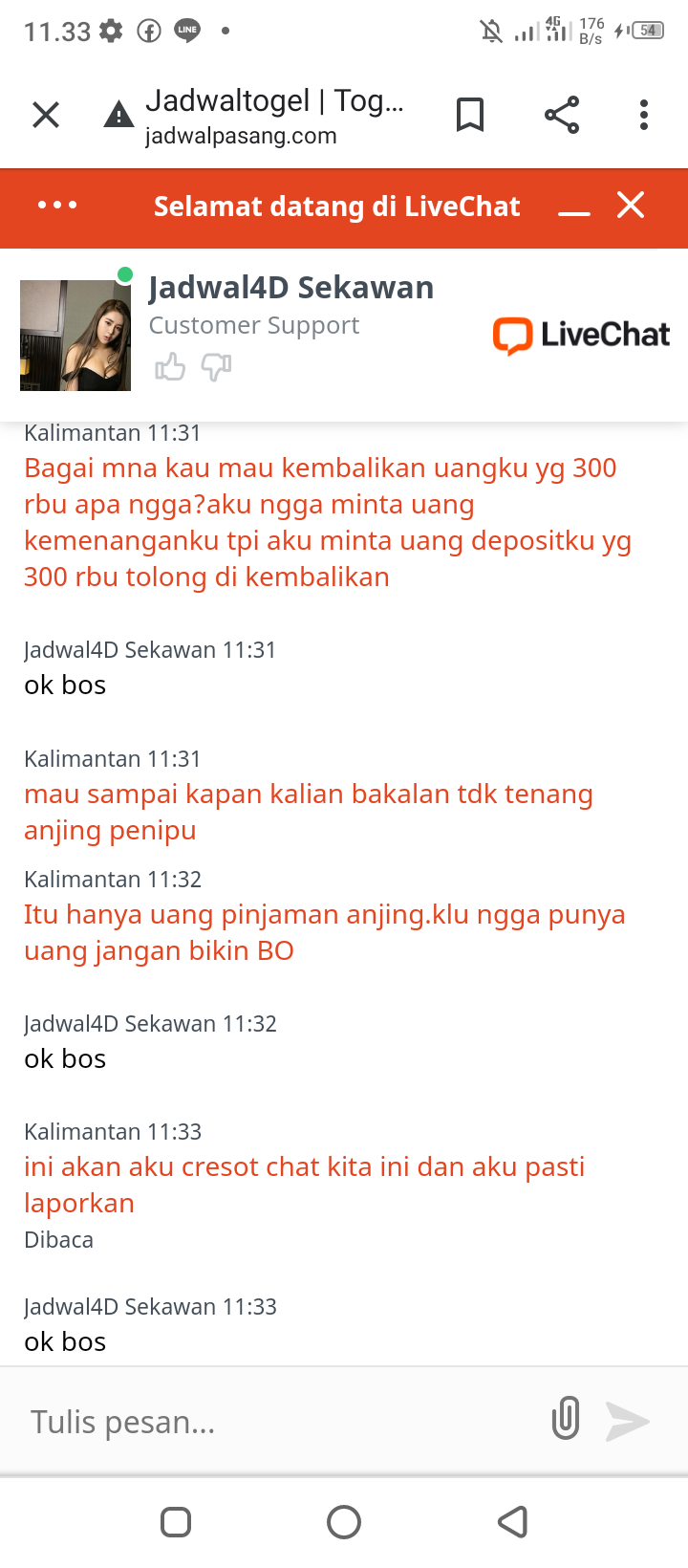Go back using the system back button
The image size is (688, 1568).
[513, 1521]
